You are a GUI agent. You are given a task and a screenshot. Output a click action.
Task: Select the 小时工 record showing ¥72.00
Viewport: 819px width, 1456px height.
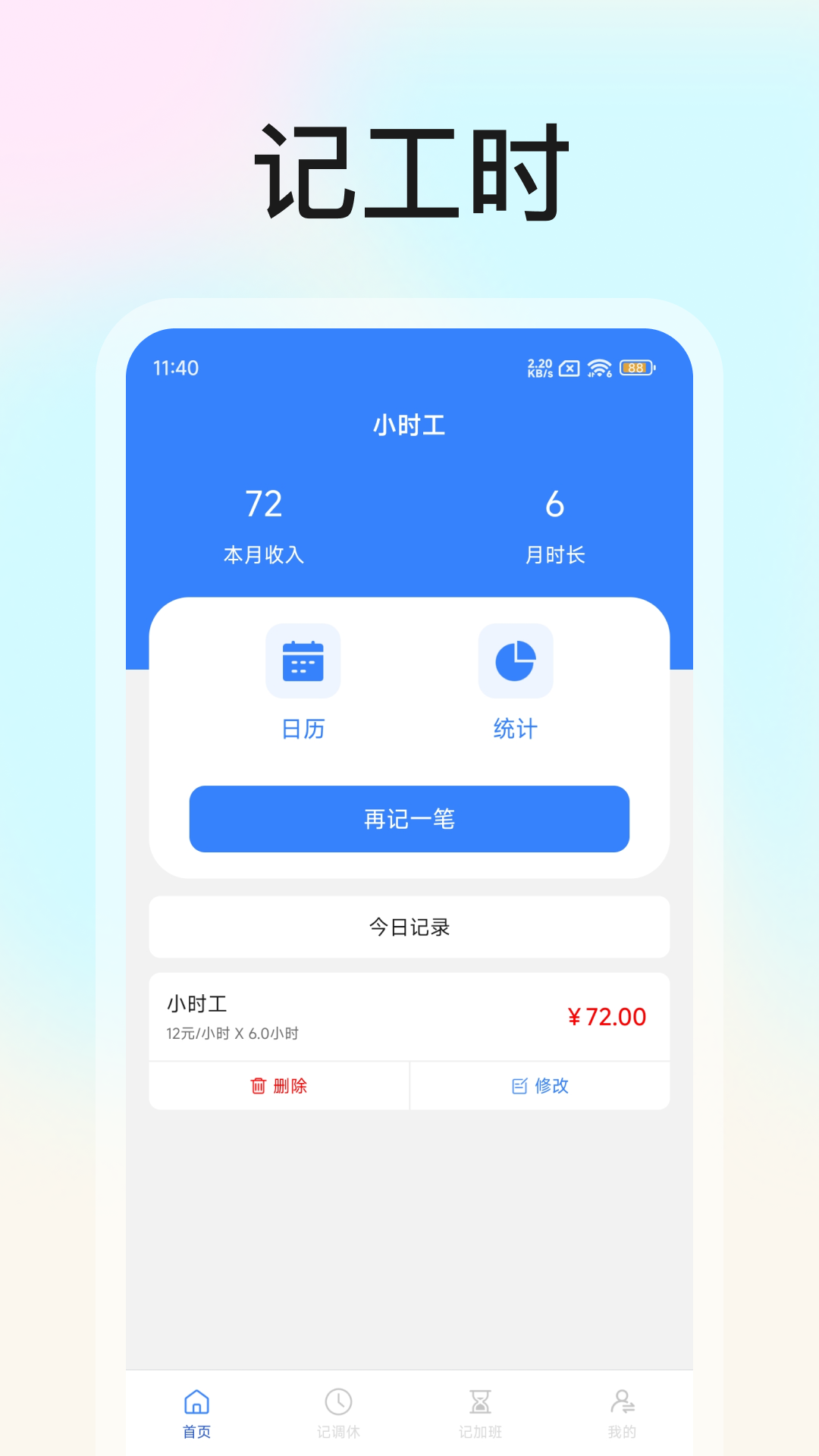409,1016
